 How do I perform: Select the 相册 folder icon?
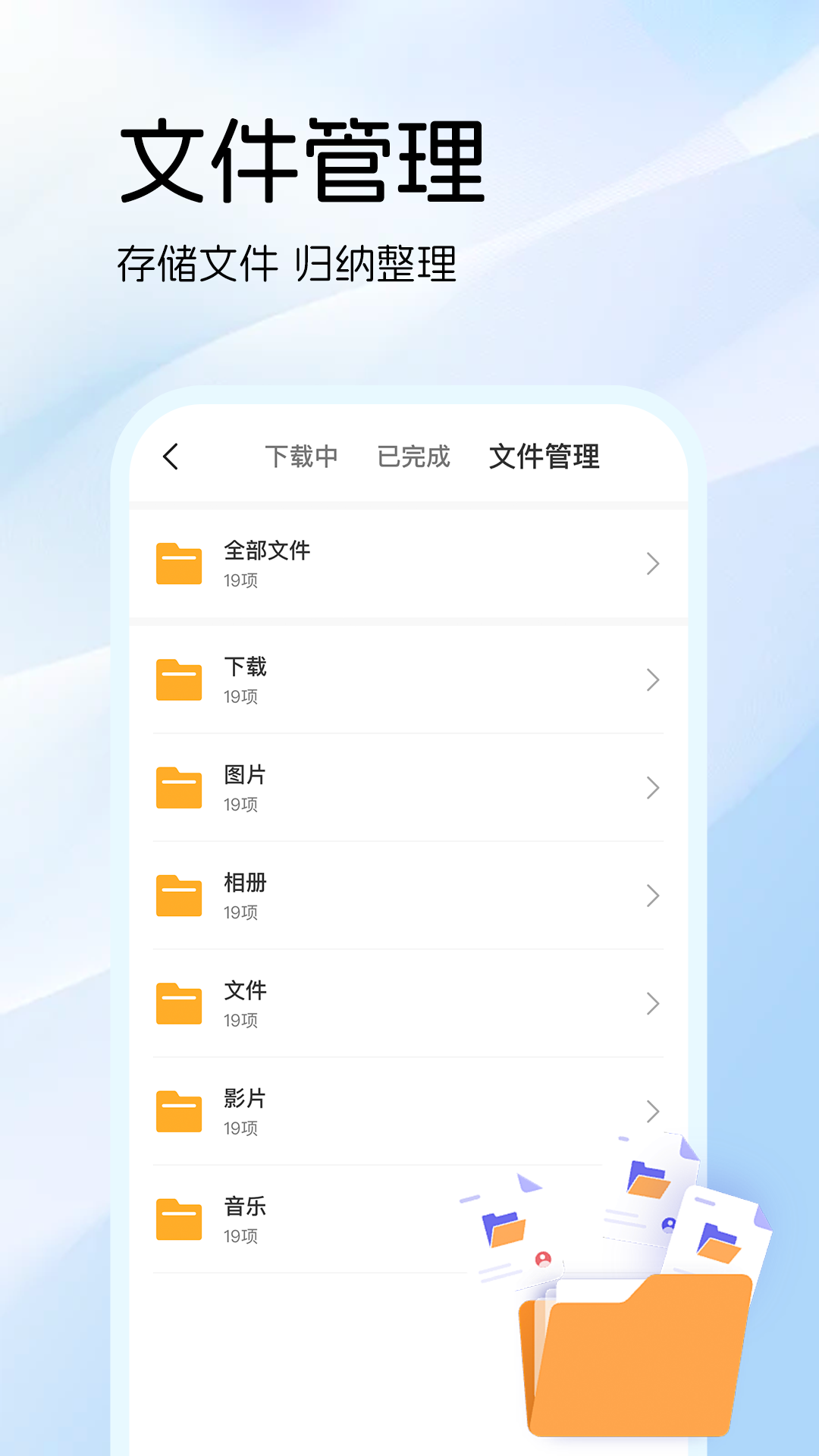point(178,896)
